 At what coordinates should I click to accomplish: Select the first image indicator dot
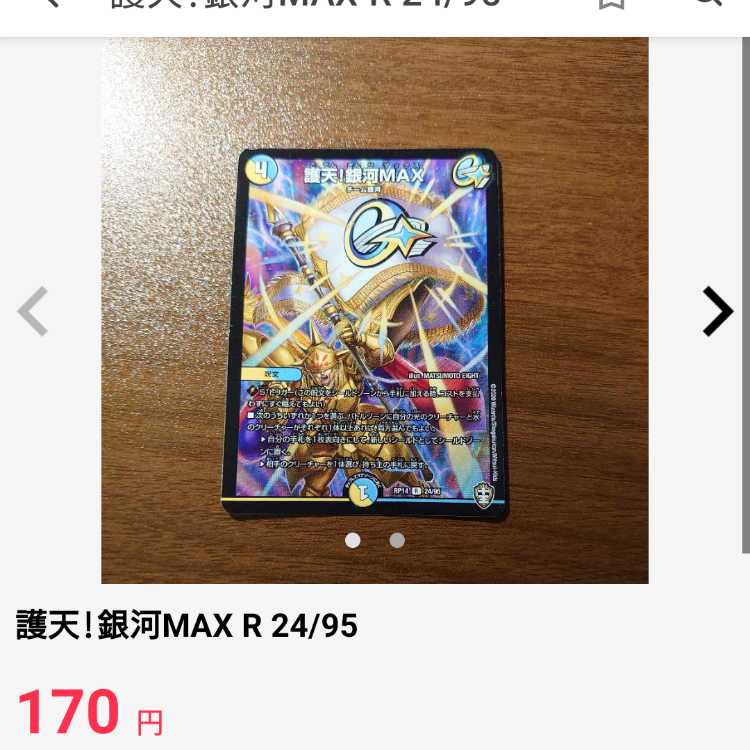(x=352, y=540)
